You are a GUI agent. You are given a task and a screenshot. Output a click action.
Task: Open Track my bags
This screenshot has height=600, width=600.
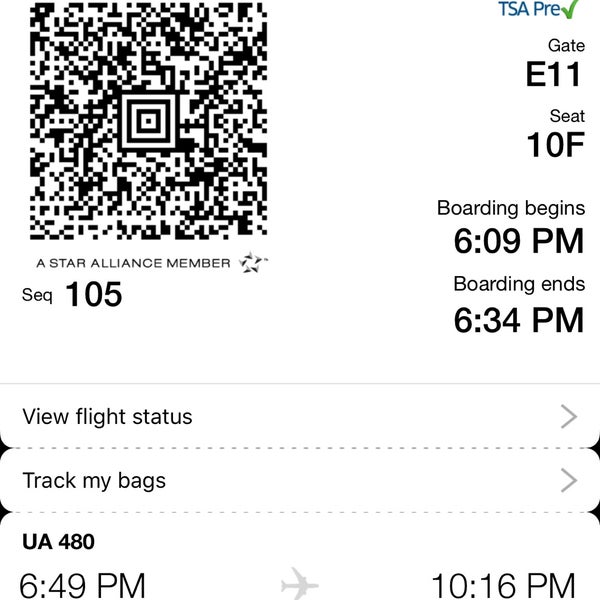[x=300, y=480]
